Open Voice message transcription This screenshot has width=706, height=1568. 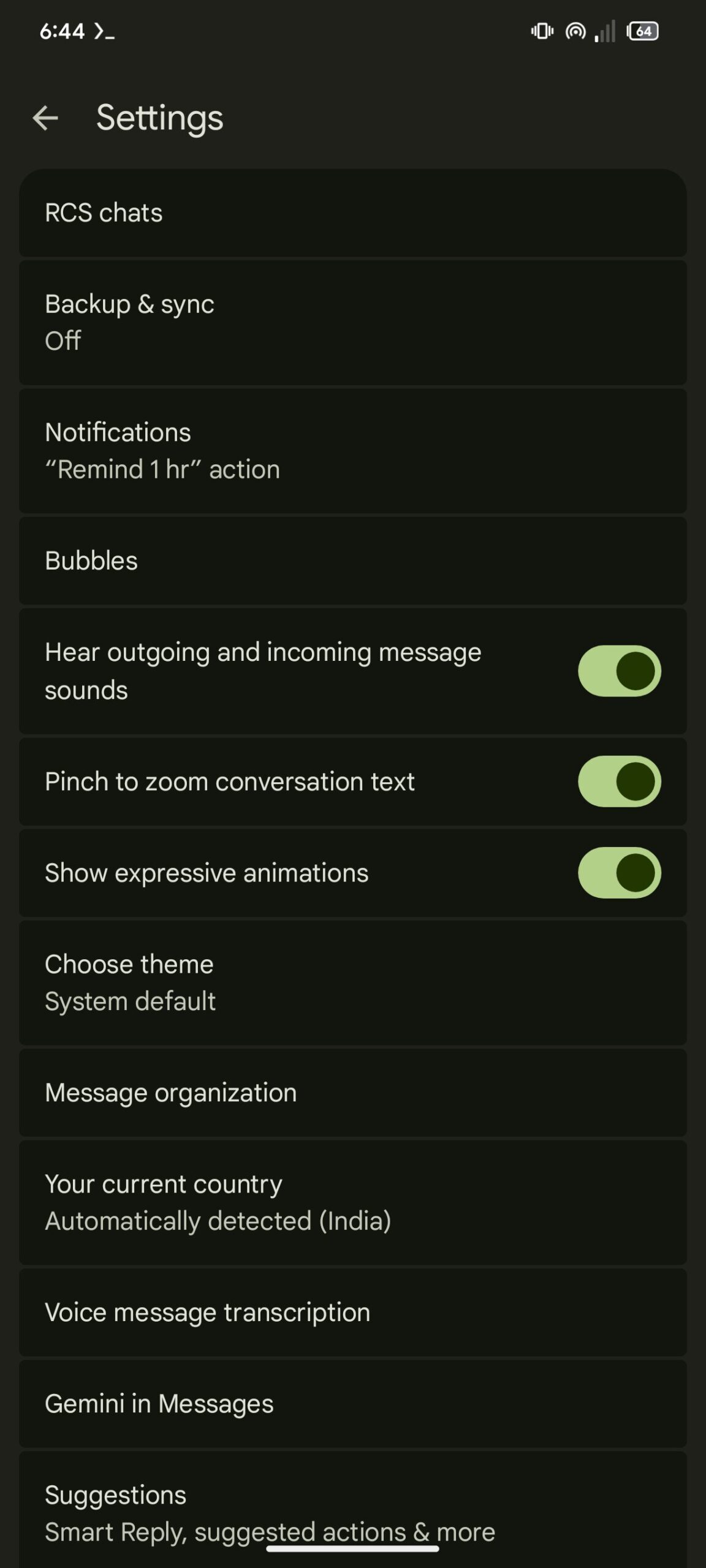click(353, 1312)
